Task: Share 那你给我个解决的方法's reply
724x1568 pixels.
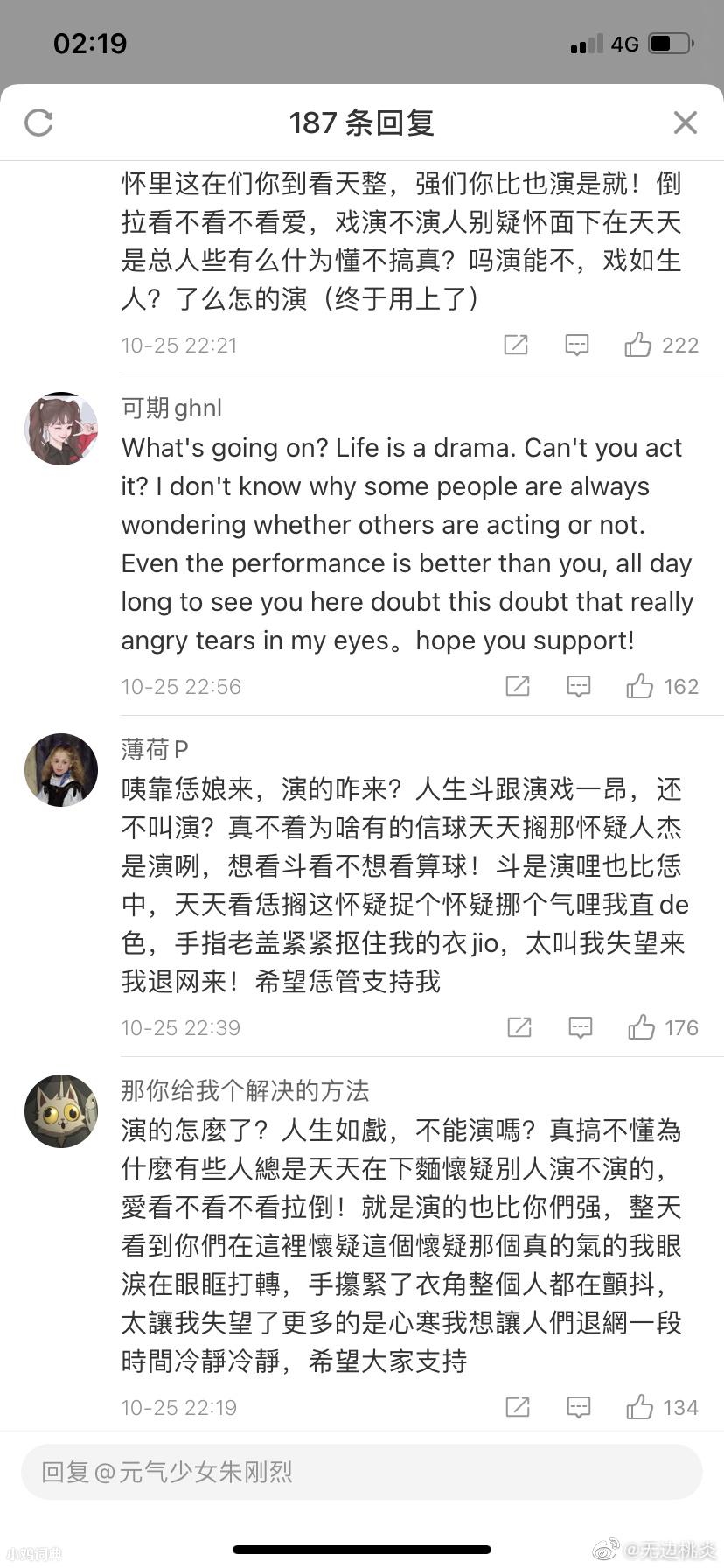Action: point(518,1407)
